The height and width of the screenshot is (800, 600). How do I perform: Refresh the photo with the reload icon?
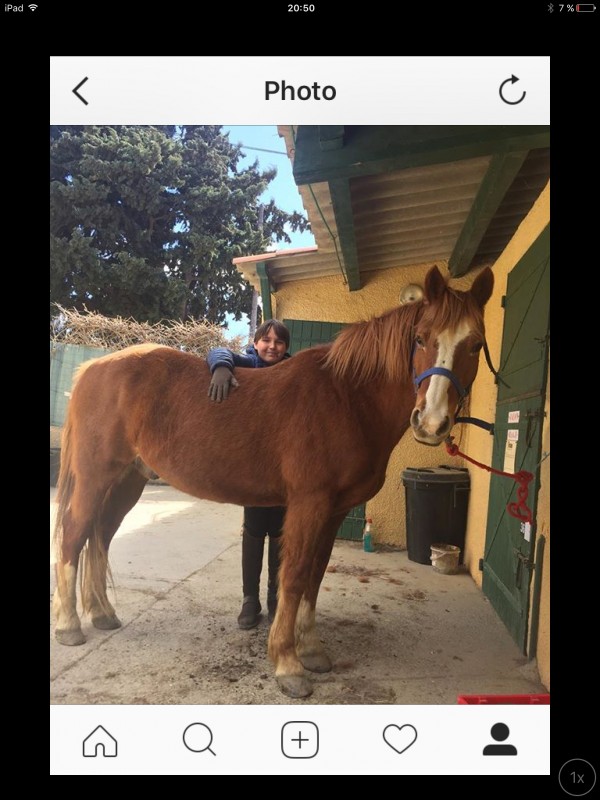click(x=512, y=91)
